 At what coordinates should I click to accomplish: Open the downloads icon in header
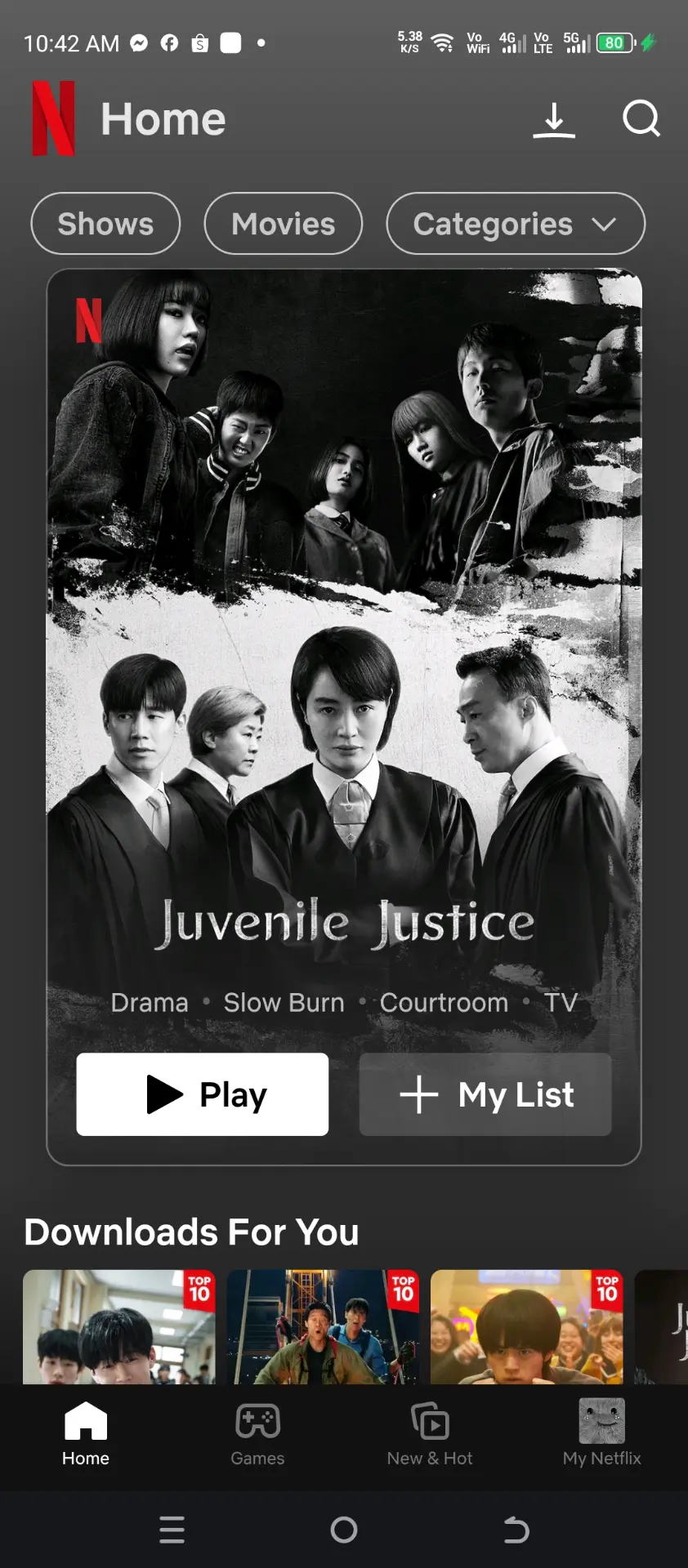[554, 119]
